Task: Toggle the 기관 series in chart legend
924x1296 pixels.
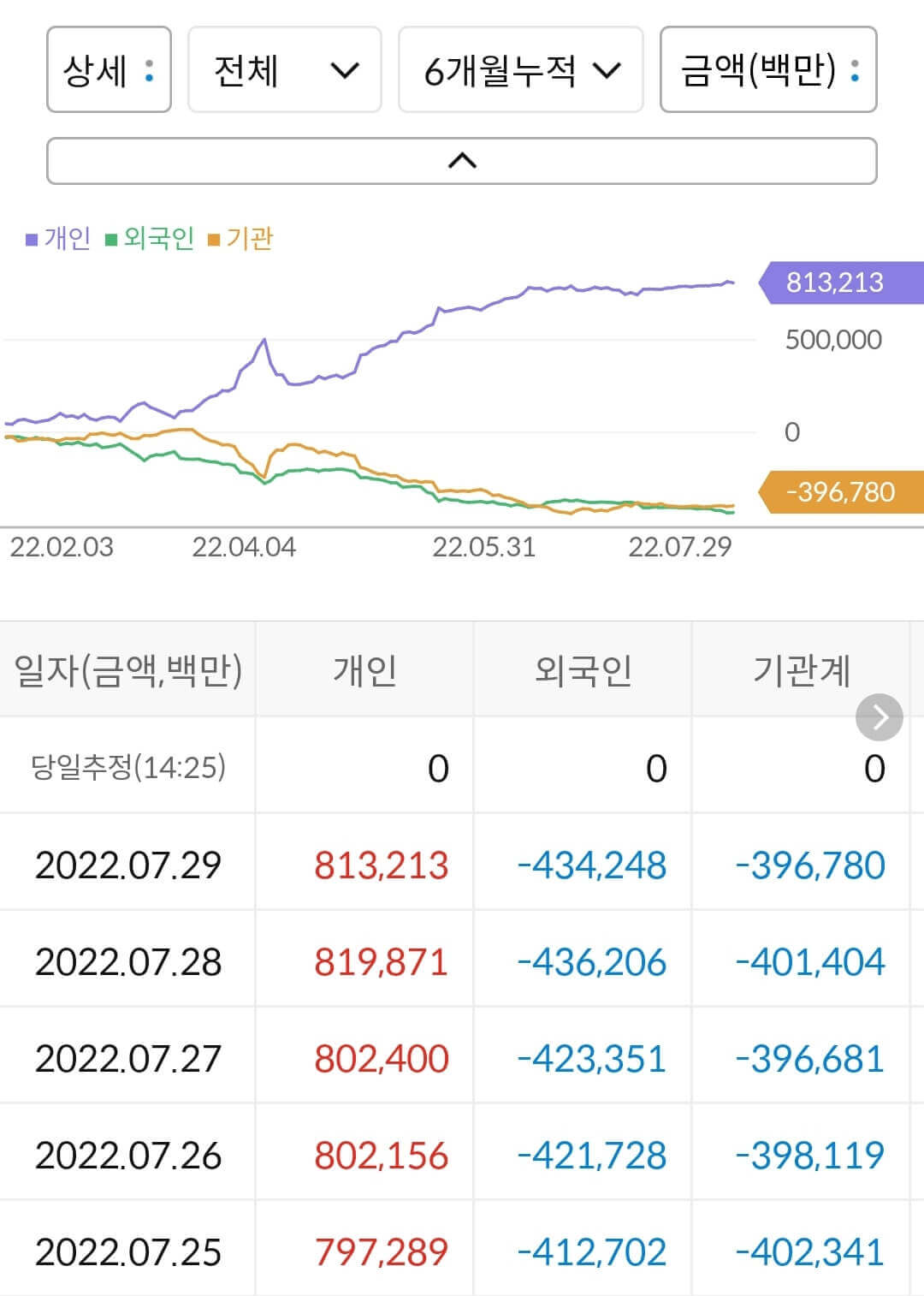Action: pos(245,240)
